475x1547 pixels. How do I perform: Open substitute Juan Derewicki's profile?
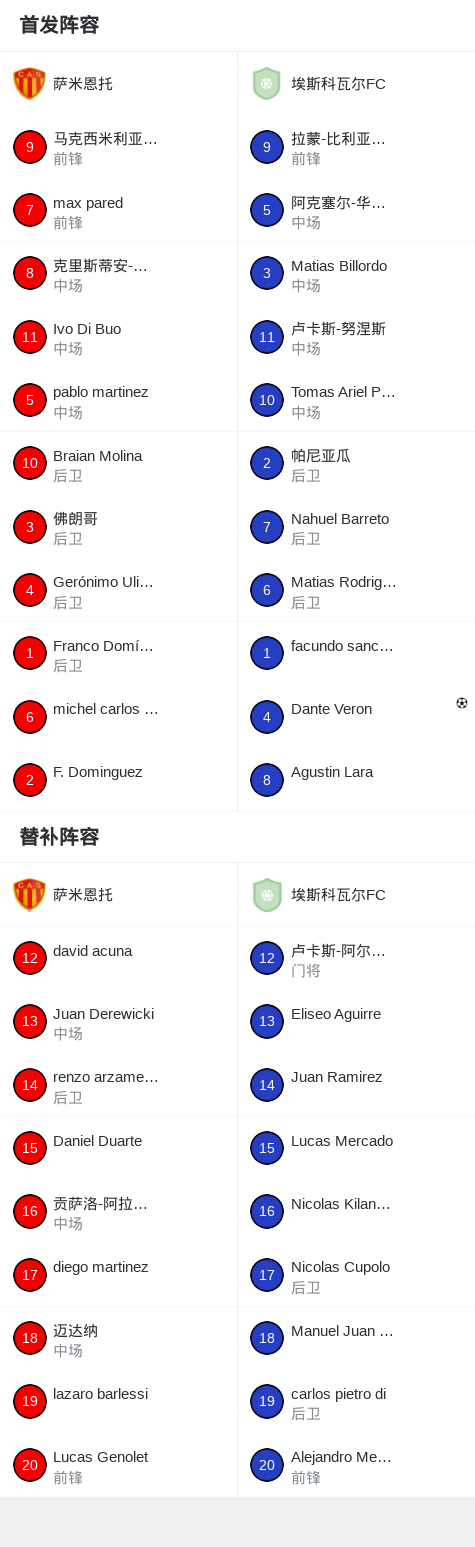tap(118, 1022)
